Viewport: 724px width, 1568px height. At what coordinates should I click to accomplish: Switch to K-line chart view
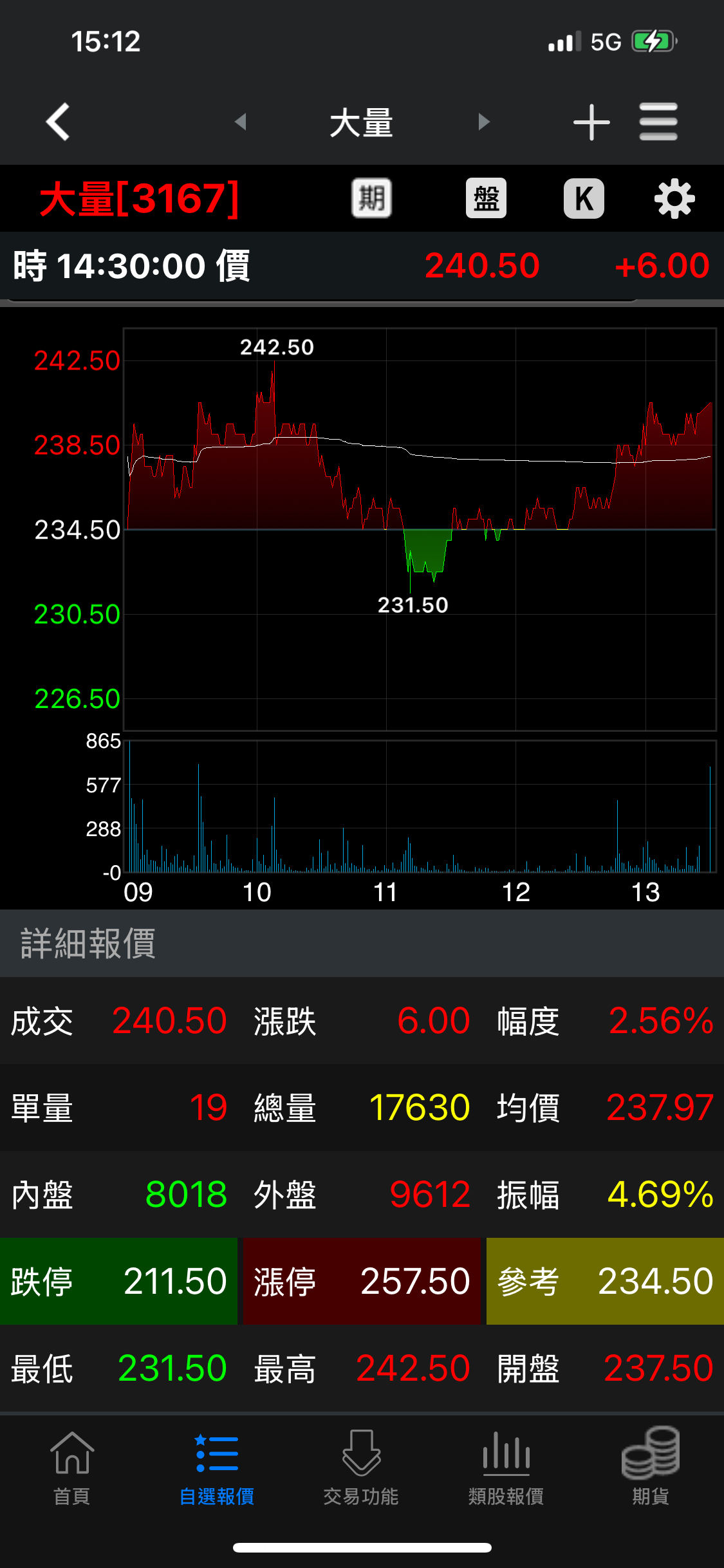click(x=584, y=198)
